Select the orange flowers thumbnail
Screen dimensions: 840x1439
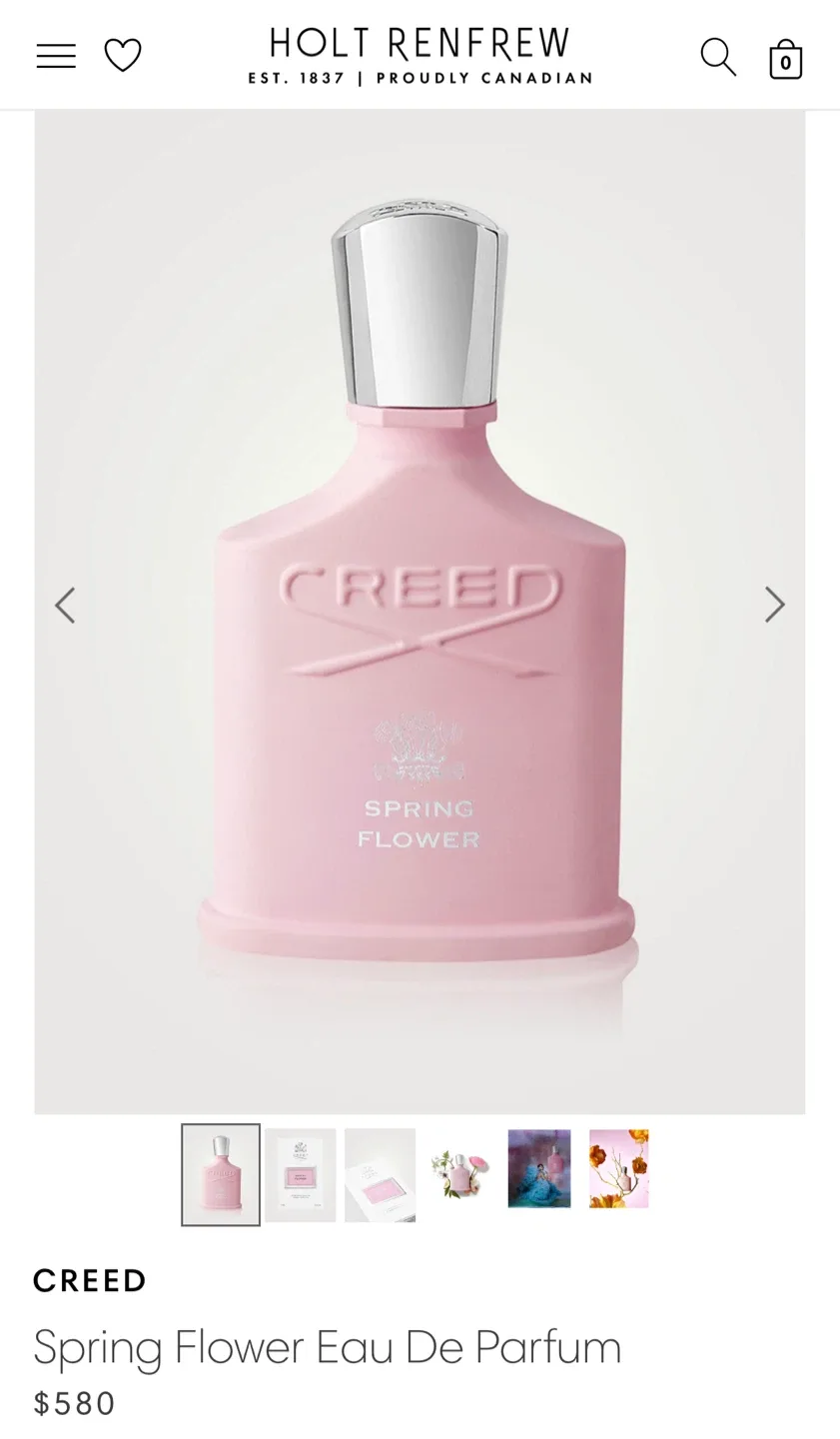tap(618, 1168)
